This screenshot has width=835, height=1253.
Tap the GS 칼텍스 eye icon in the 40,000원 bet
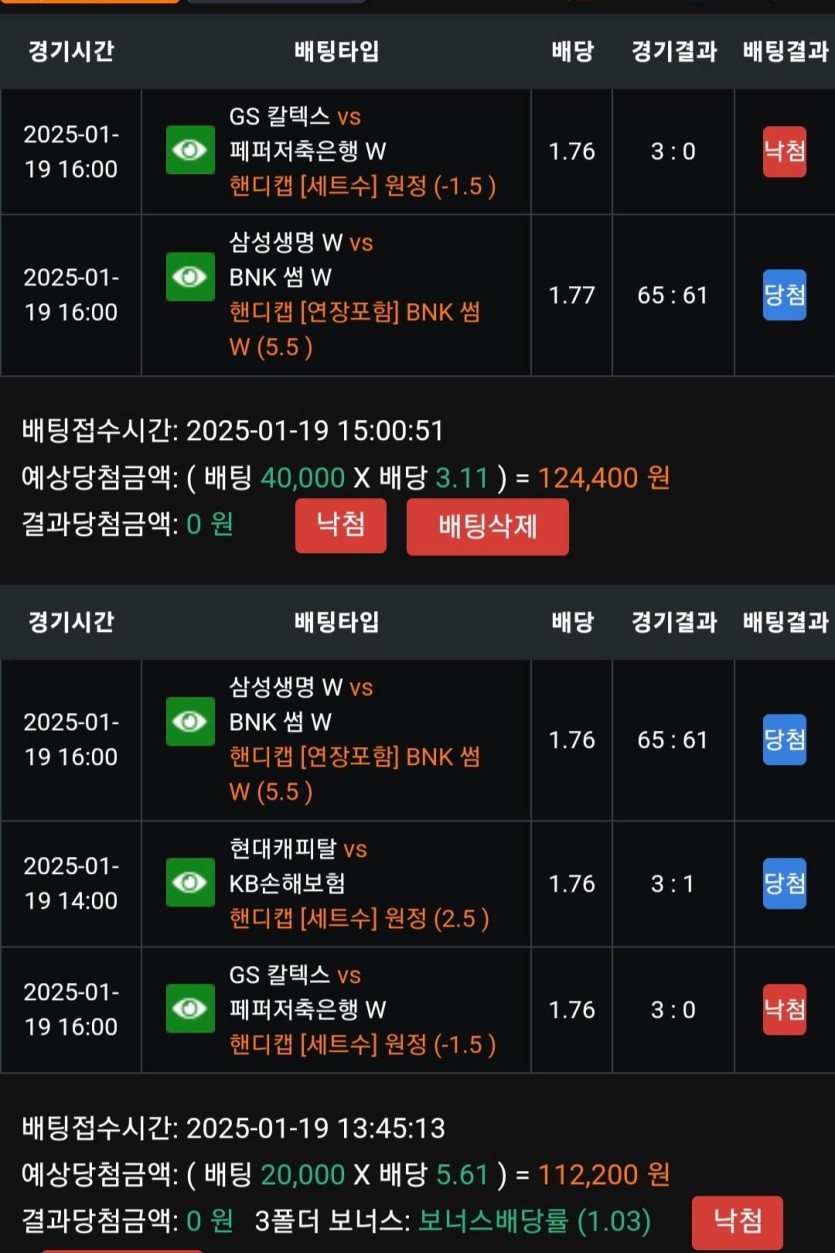click(x=190, y=151)
